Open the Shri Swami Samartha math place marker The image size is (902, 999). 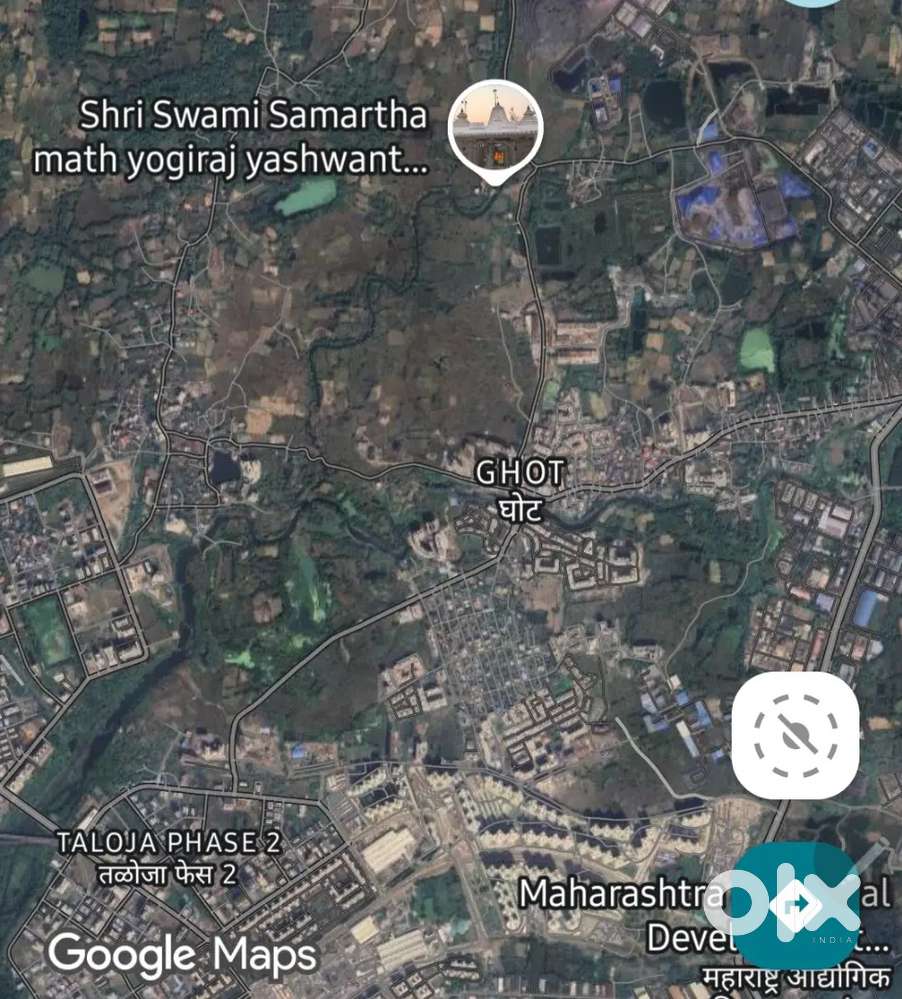[x=495, y=129]
